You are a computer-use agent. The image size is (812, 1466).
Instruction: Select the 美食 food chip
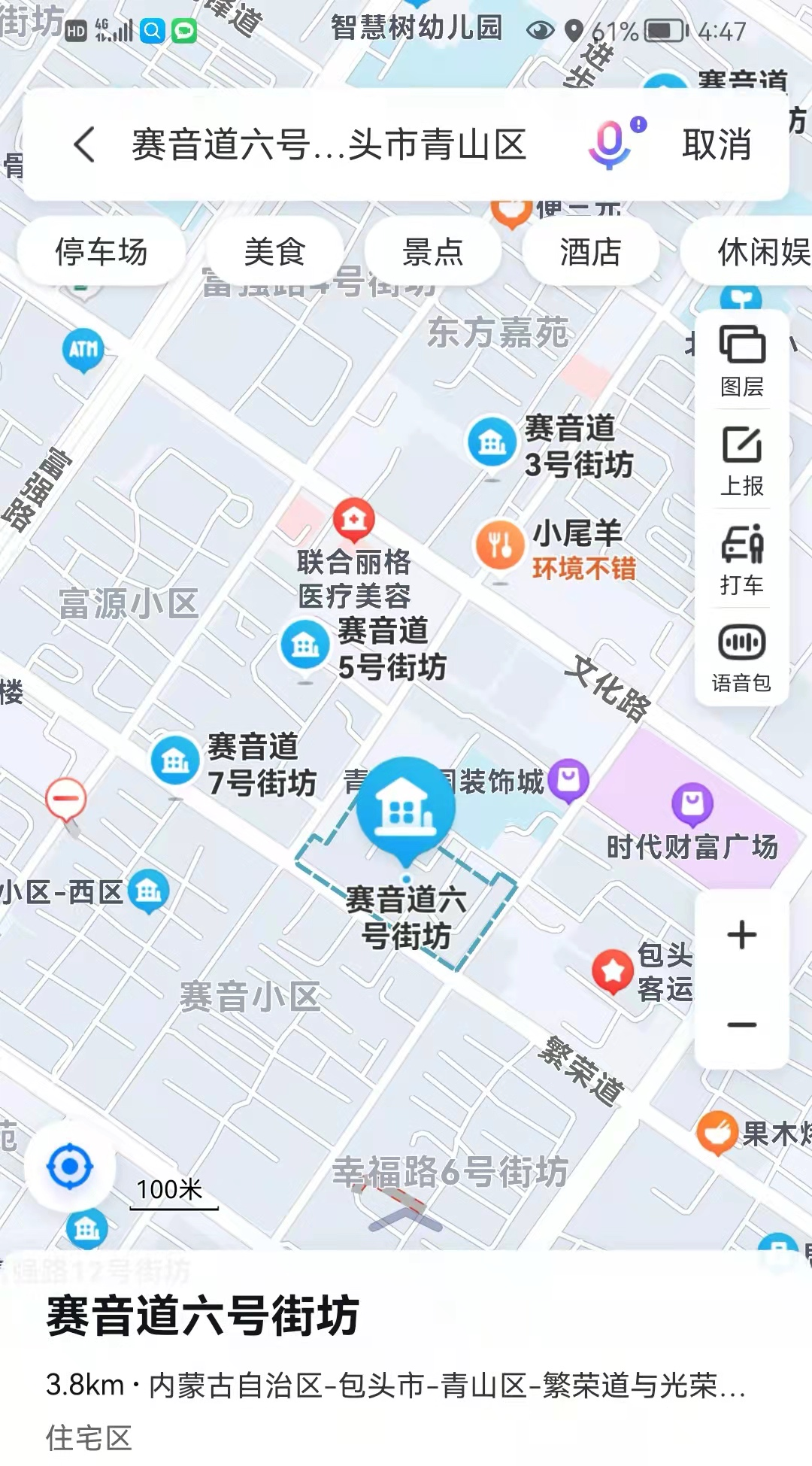coord(274,252)
